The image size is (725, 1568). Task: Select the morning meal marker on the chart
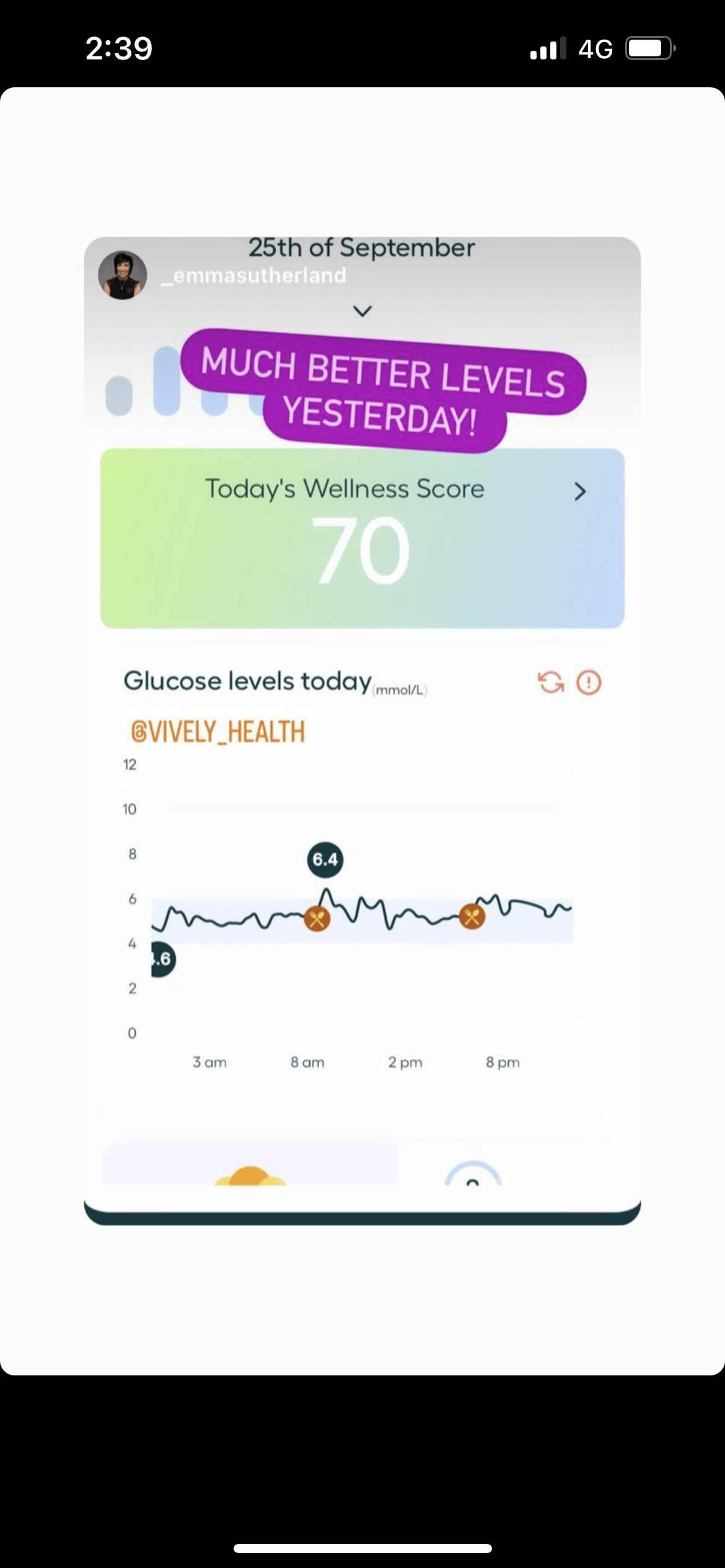317,918
